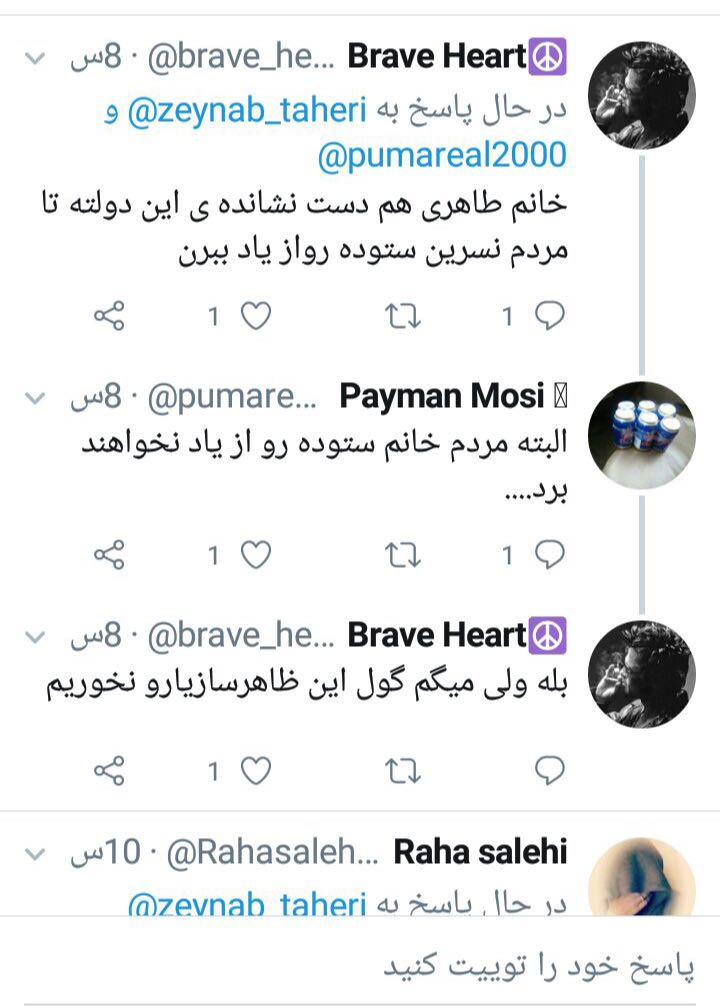Like Brave Heart's tweet about ظاهرسازیارو

(x=256, y=770)
